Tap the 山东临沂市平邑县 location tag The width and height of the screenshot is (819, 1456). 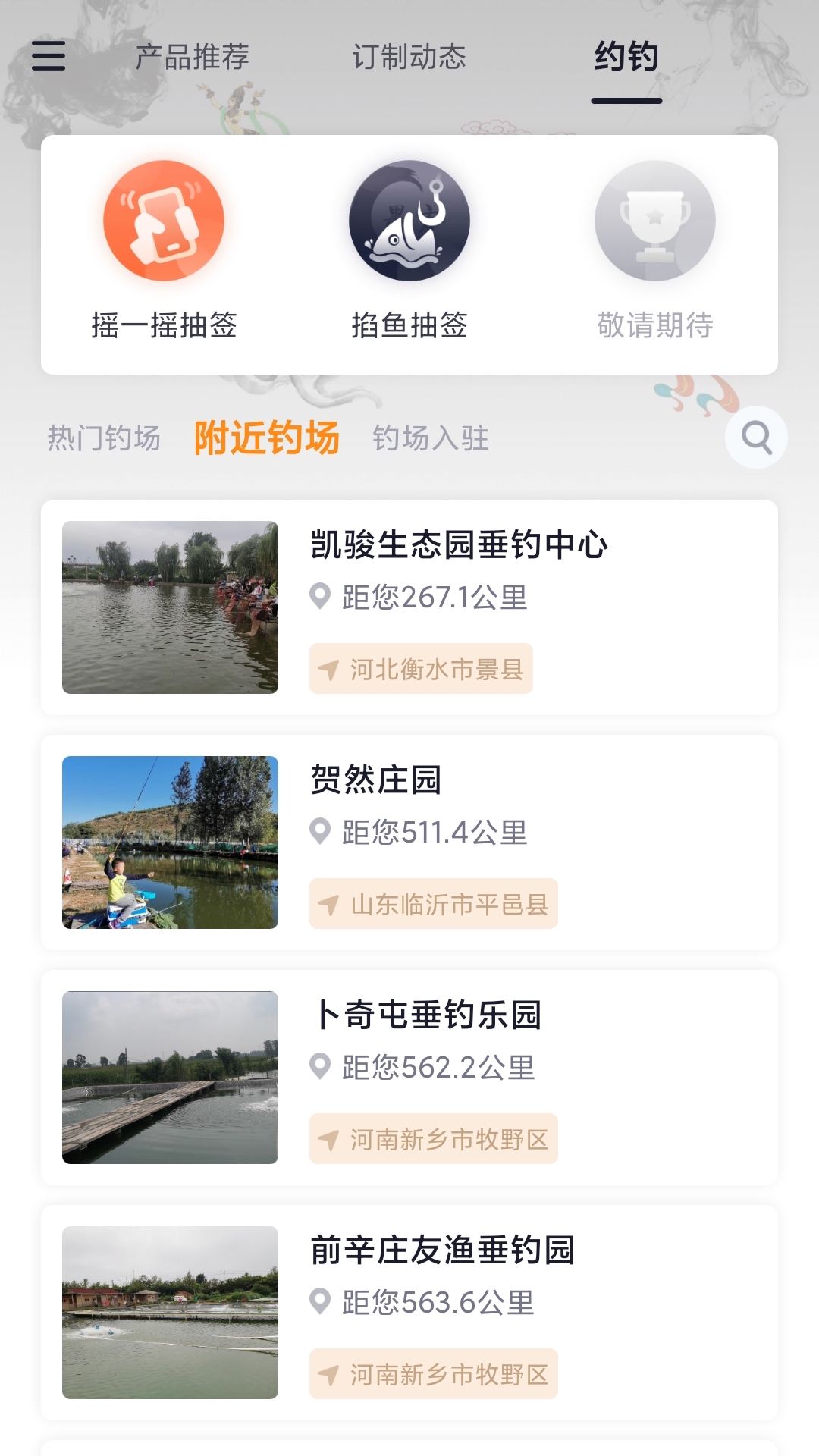[433, 904]
